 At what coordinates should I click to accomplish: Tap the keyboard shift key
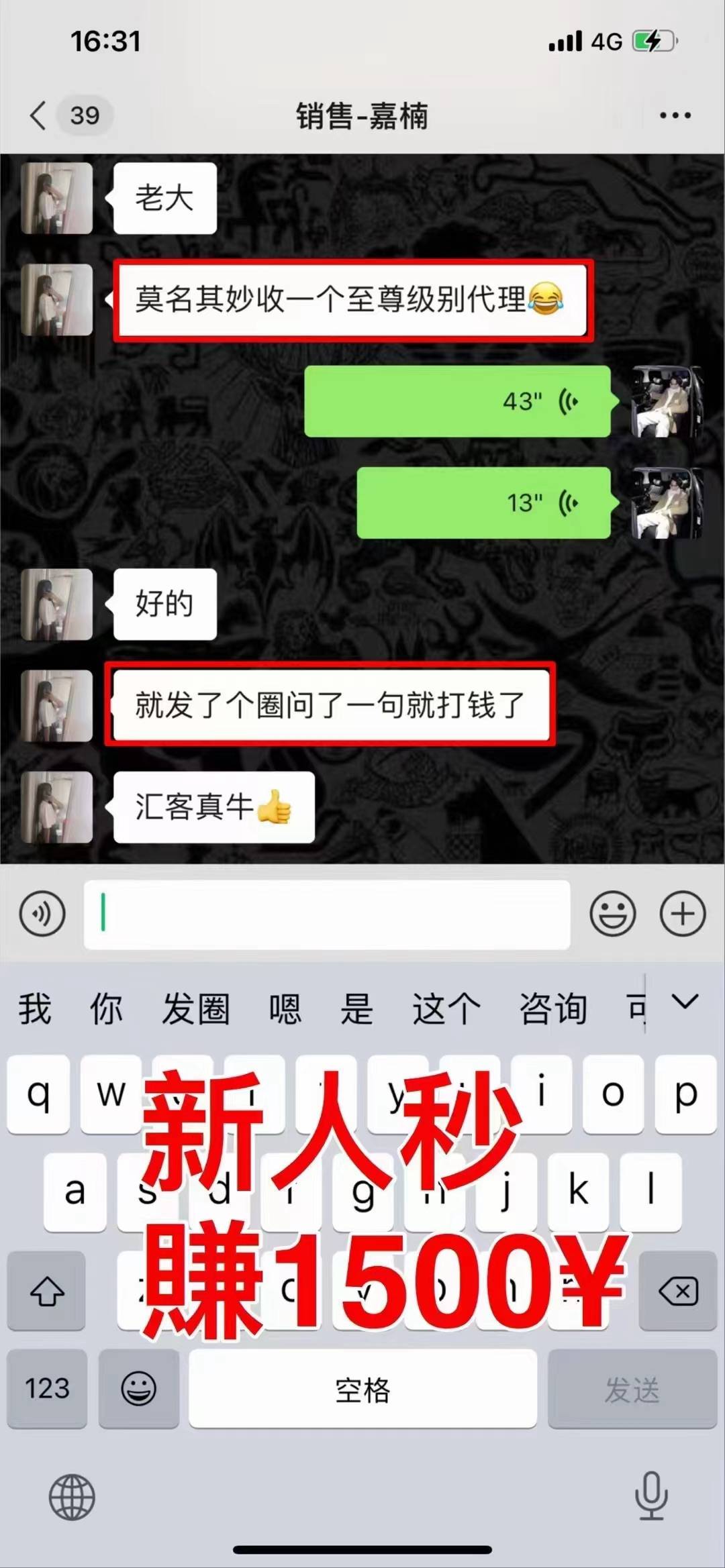[46, 1291]
